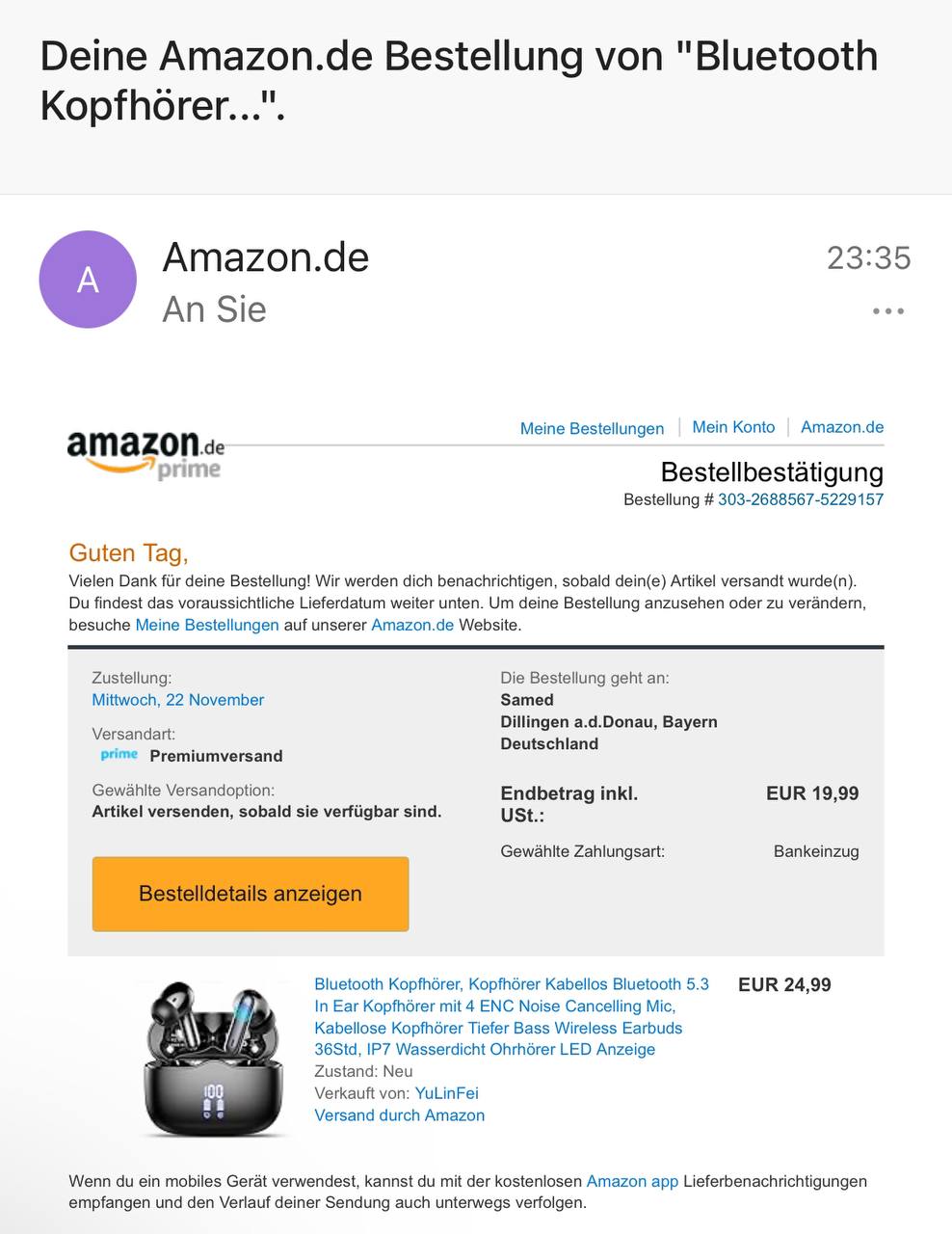952x1234 pixels.
Task: Open the Mein Konto link
Action: tap(733, 427)
